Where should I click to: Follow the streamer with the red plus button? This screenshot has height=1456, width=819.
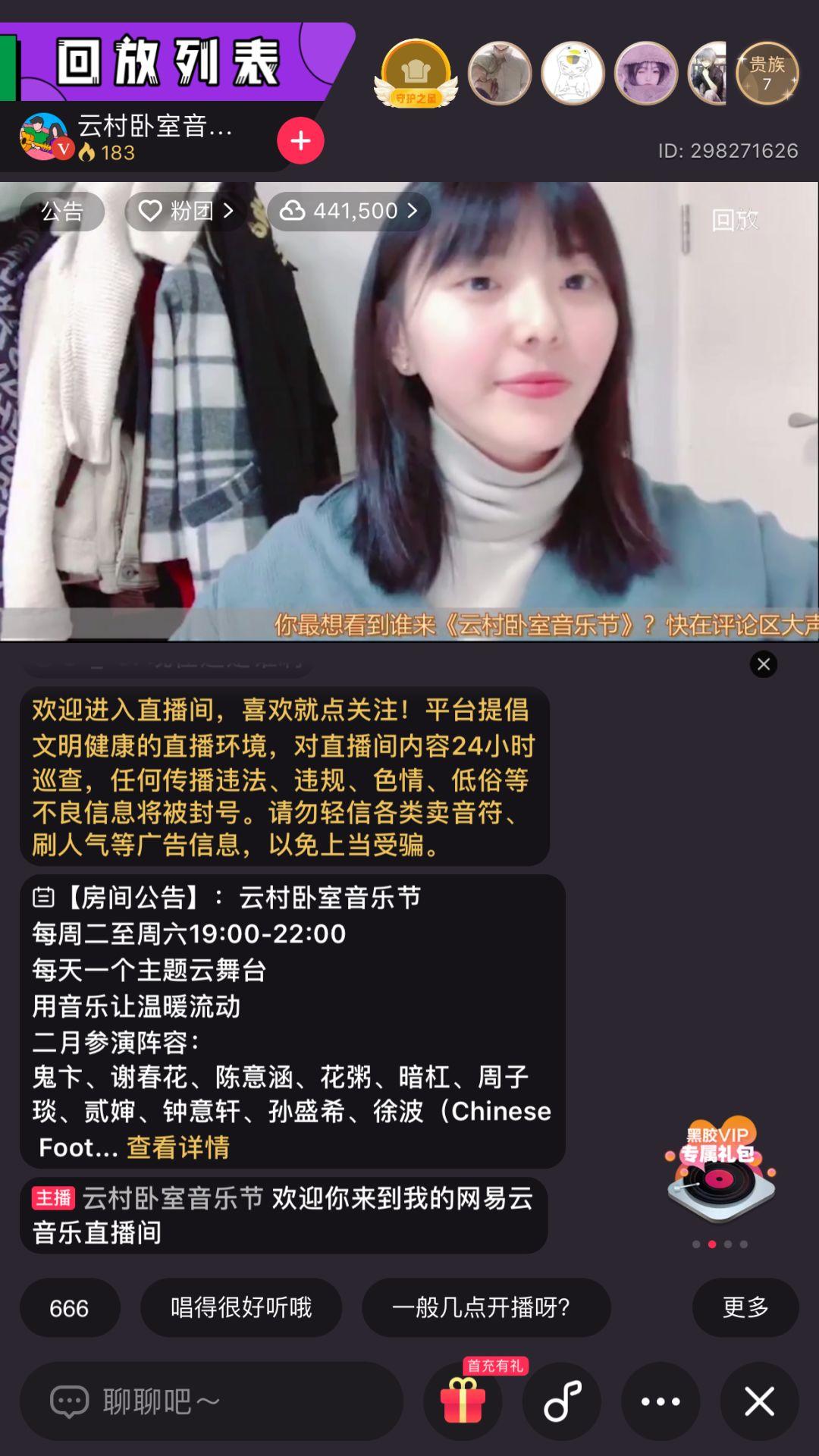click(300, 141)
